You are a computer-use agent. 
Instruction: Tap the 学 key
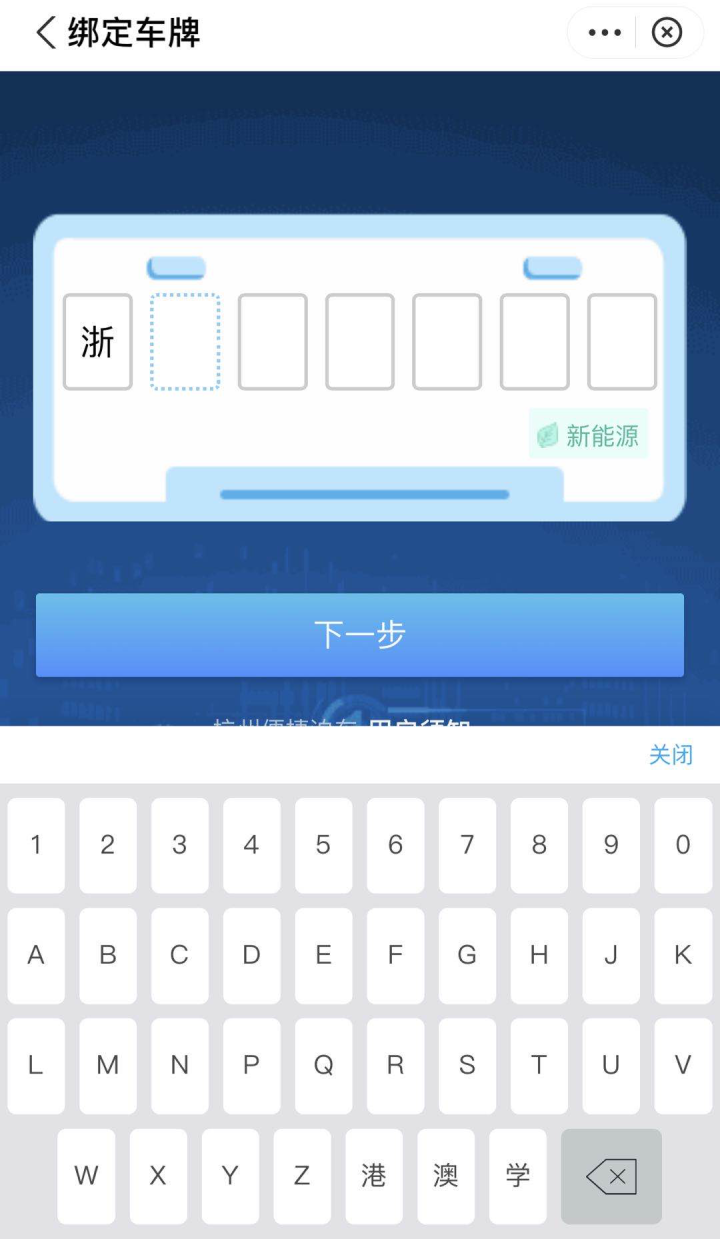(518, 1176)
